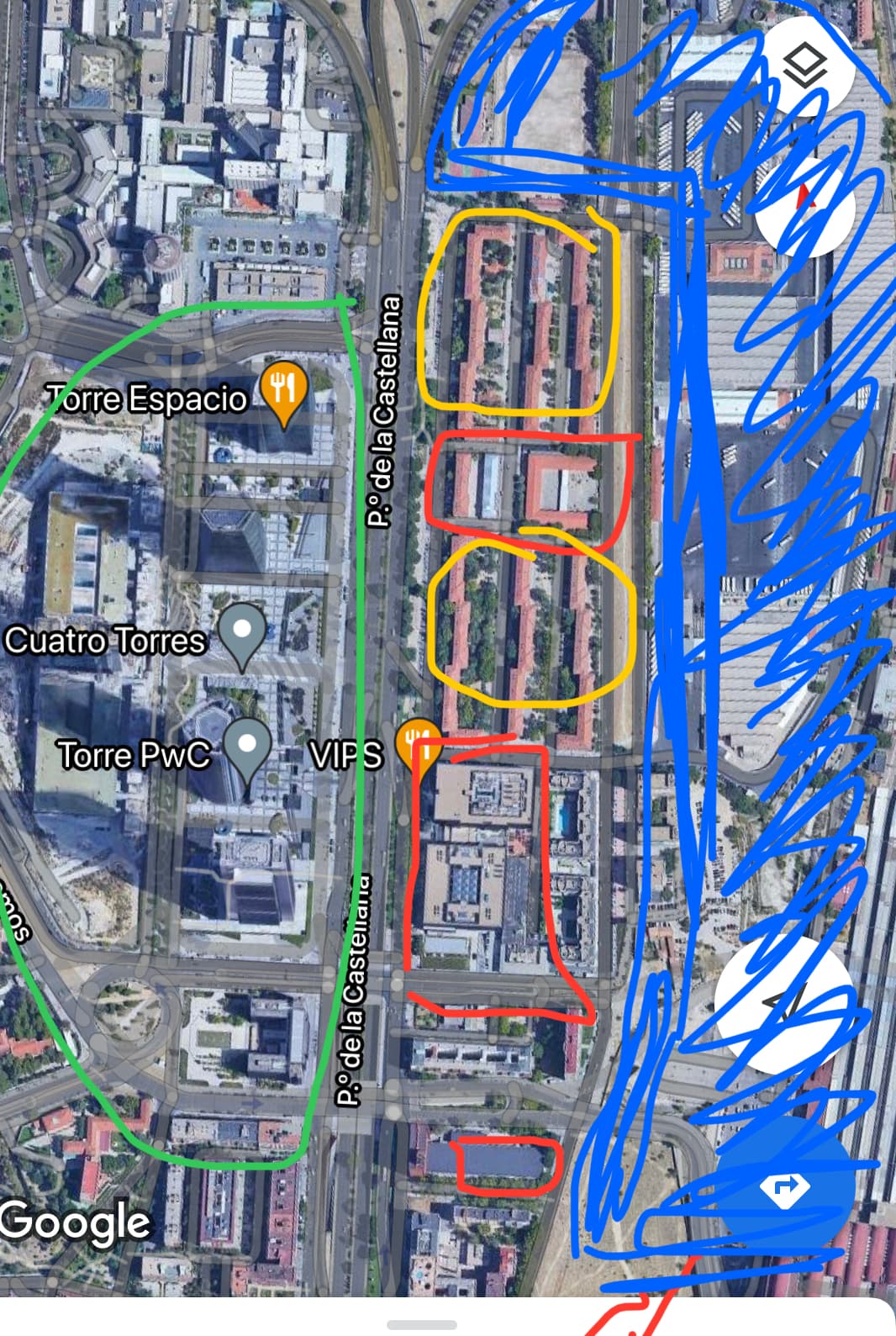Open the map layers selector
Screen dimensions: 896x1336
[x=805, y=67]
